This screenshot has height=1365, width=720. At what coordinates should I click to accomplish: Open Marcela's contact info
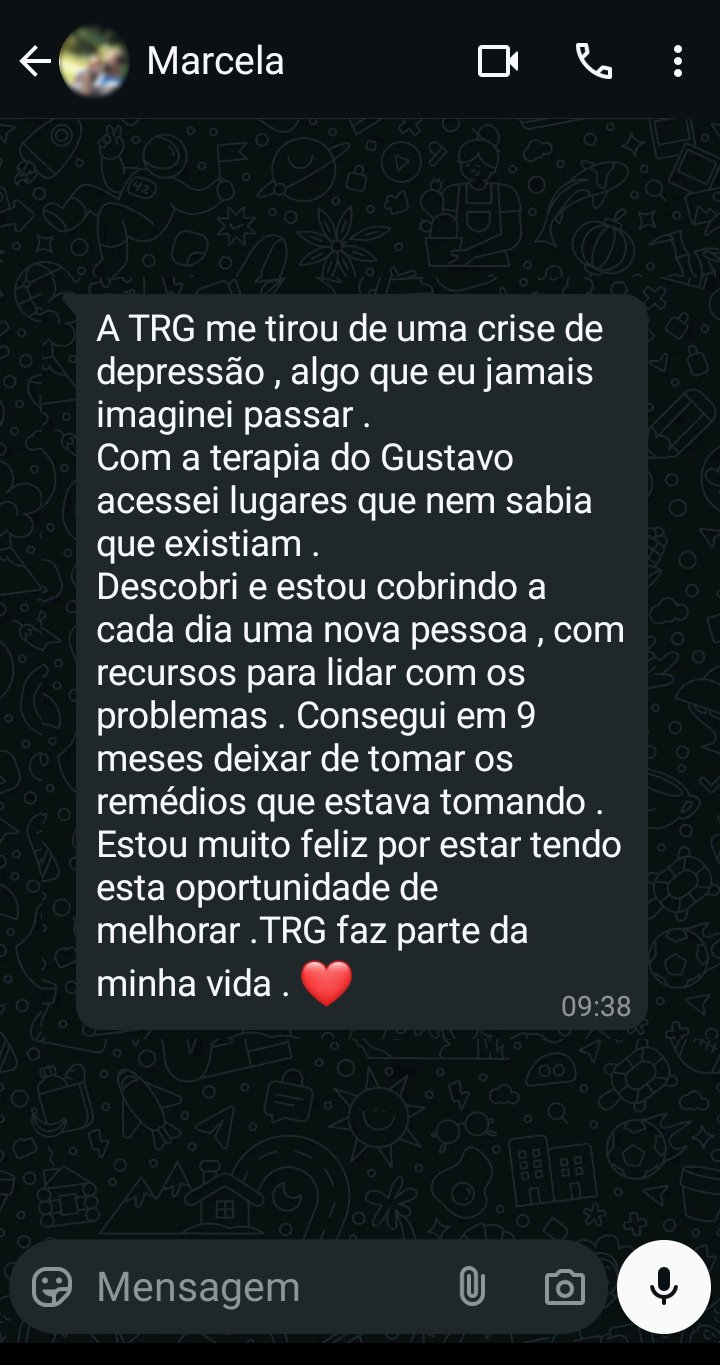[216, 62]
